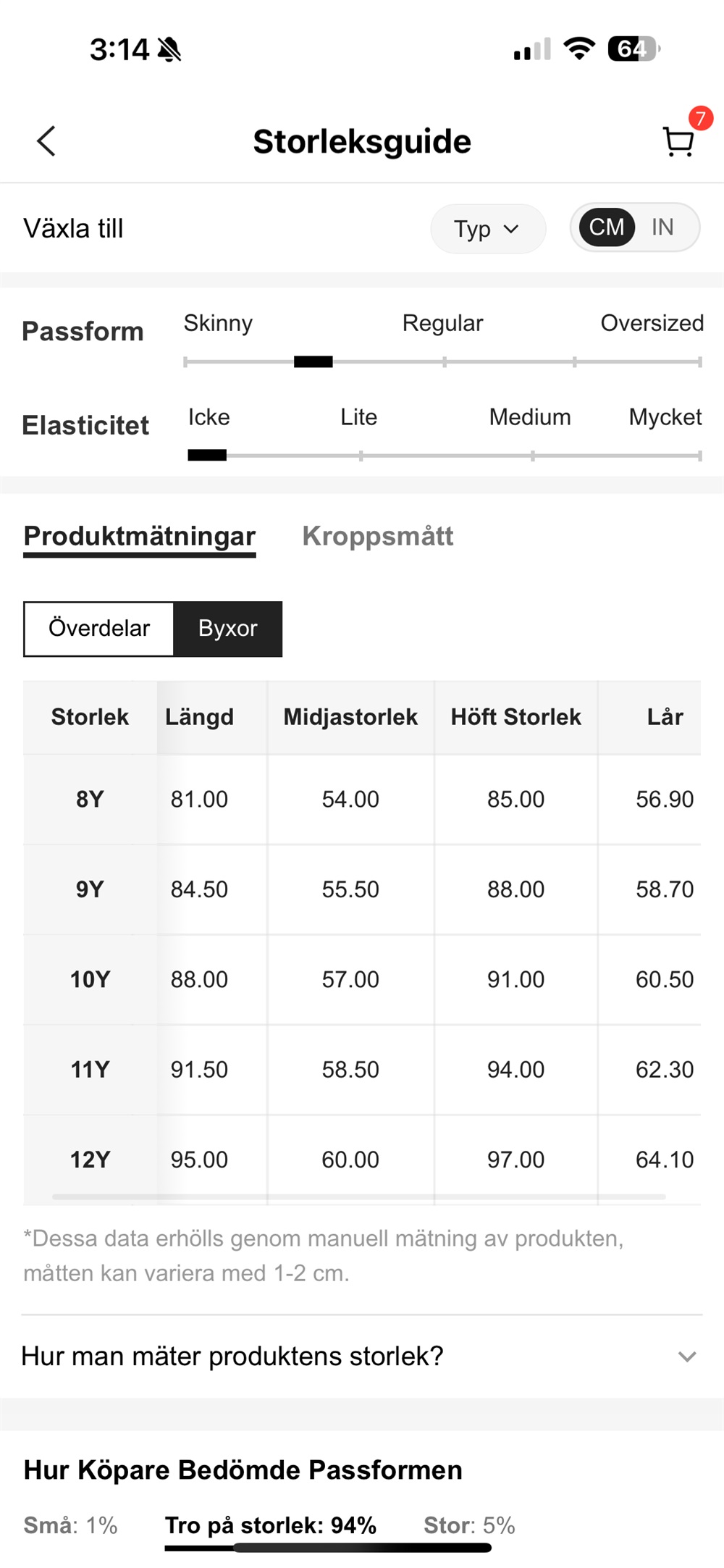The width and height of the screenshot is (724, 1568).
Task: Select CM as measurement unit
Action: [606, 227]
